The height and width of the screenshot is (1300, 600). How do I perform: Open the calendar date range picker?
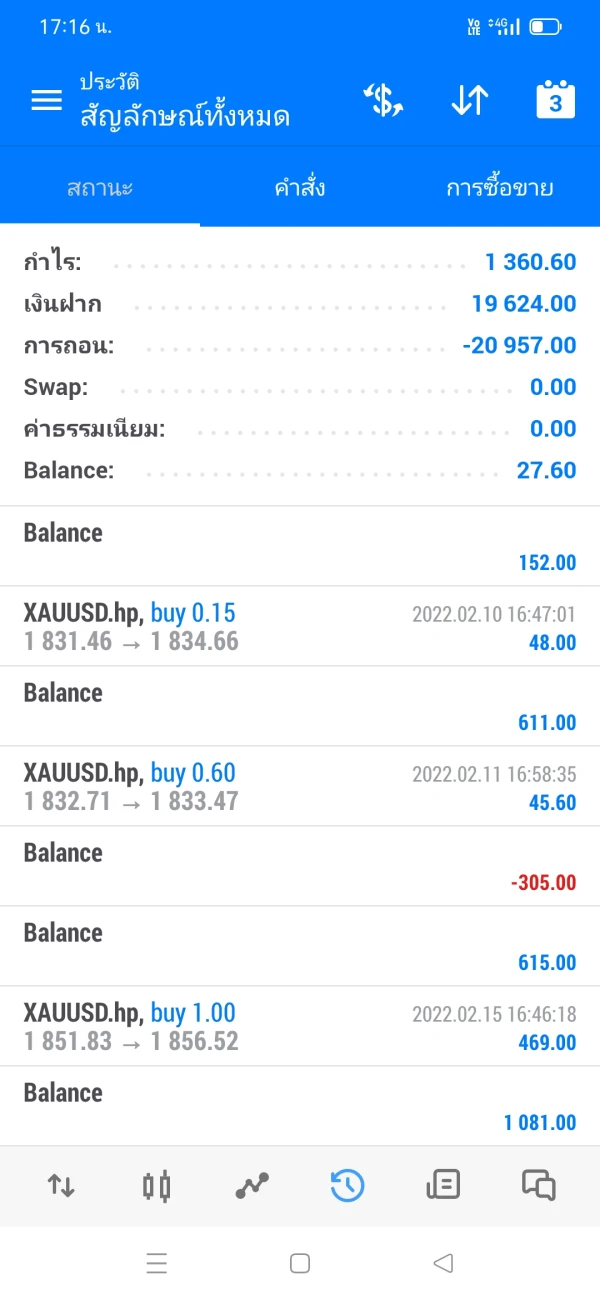pos(555,100)
